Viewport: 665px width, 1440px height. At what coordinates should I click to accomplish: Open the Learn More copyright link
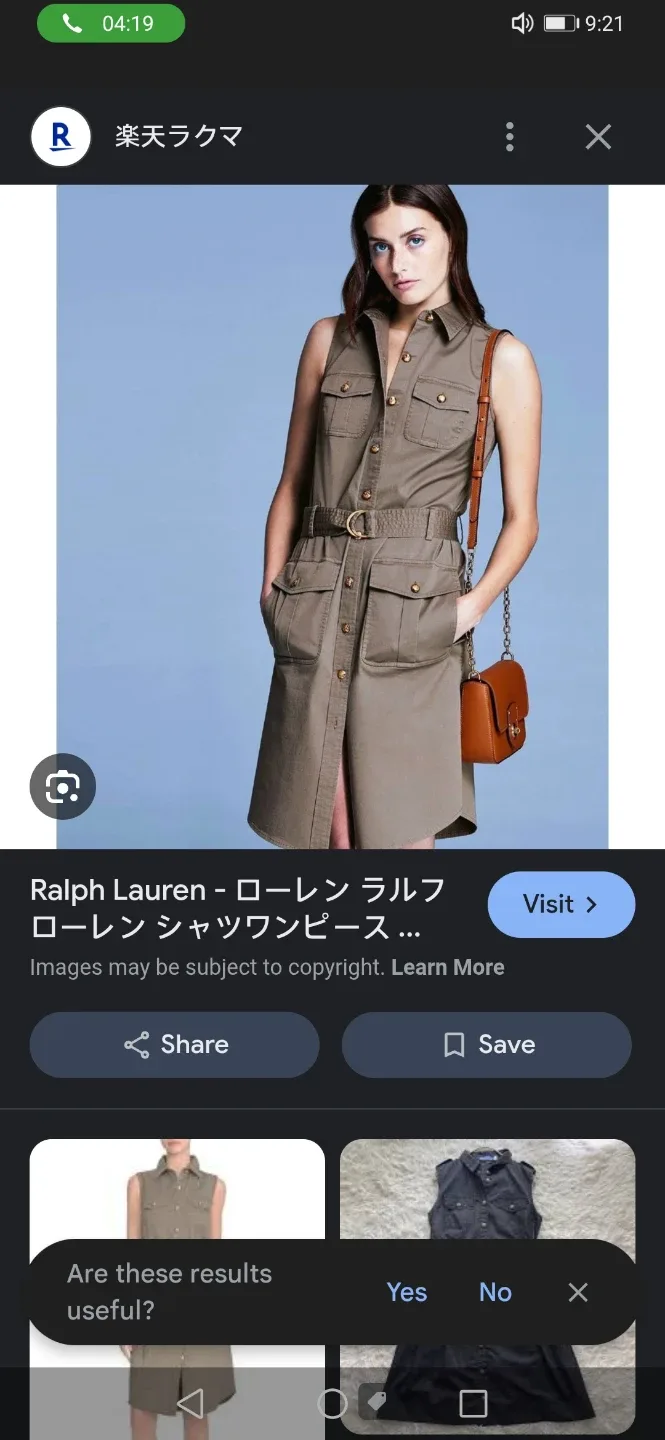point(447,967)
